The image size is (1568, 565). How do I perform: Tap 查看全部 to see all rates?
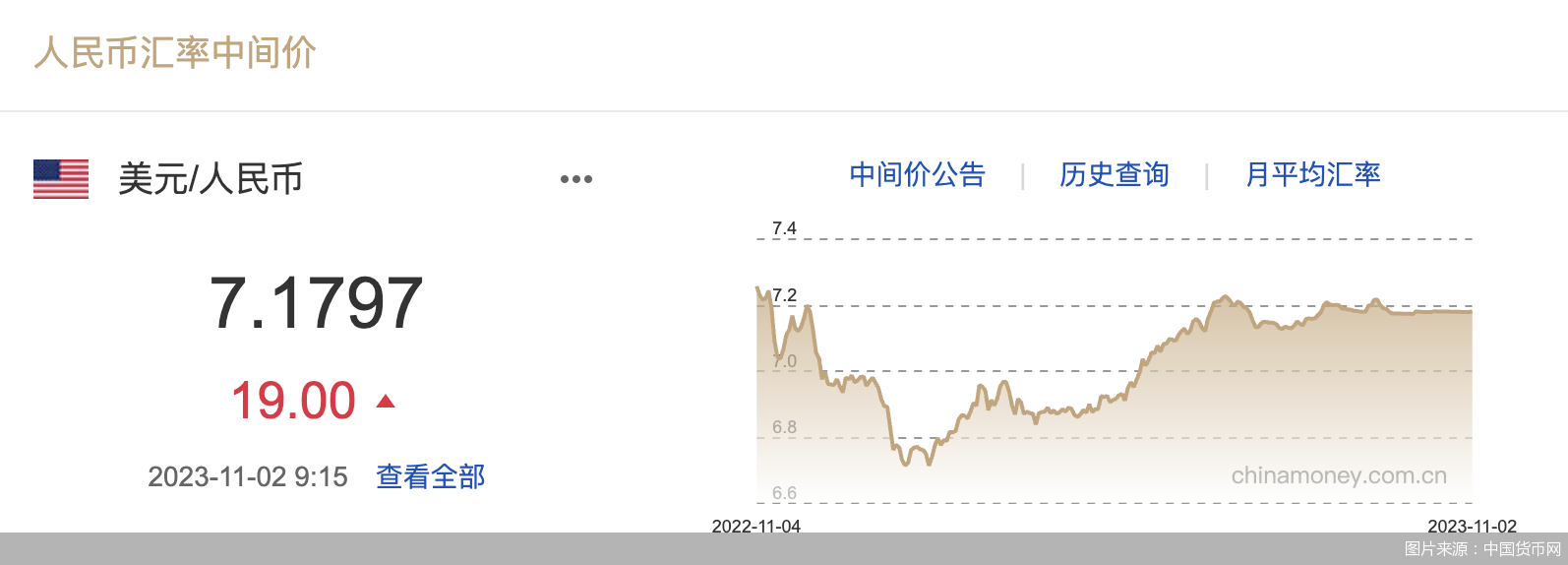coord(431,477)
